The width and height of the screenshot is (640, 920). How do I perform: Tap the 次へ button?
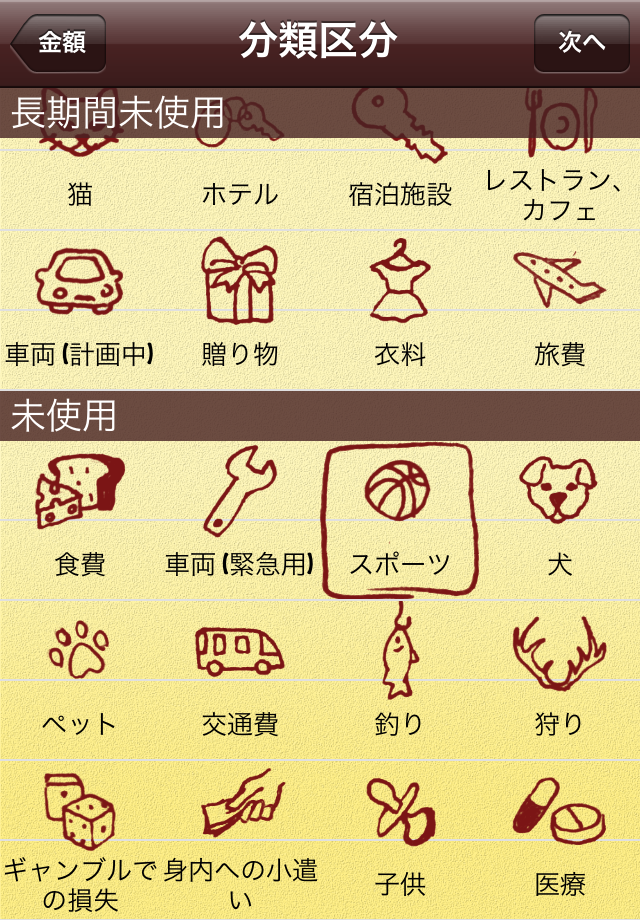pyautogui.click(x=581, y=42)
